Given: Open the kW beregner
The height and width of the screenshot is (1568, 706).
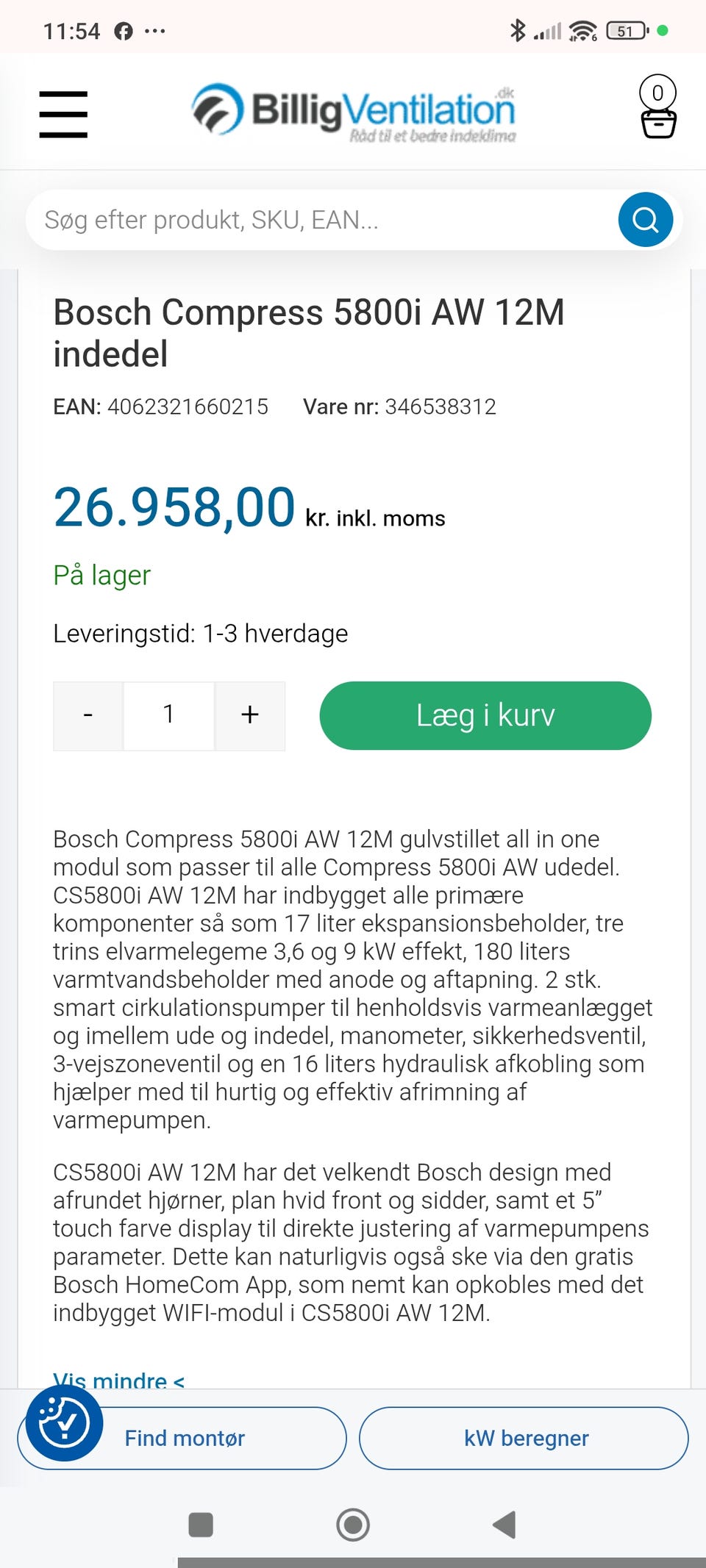Looking at the screenshot, I should coord(524,1438).
